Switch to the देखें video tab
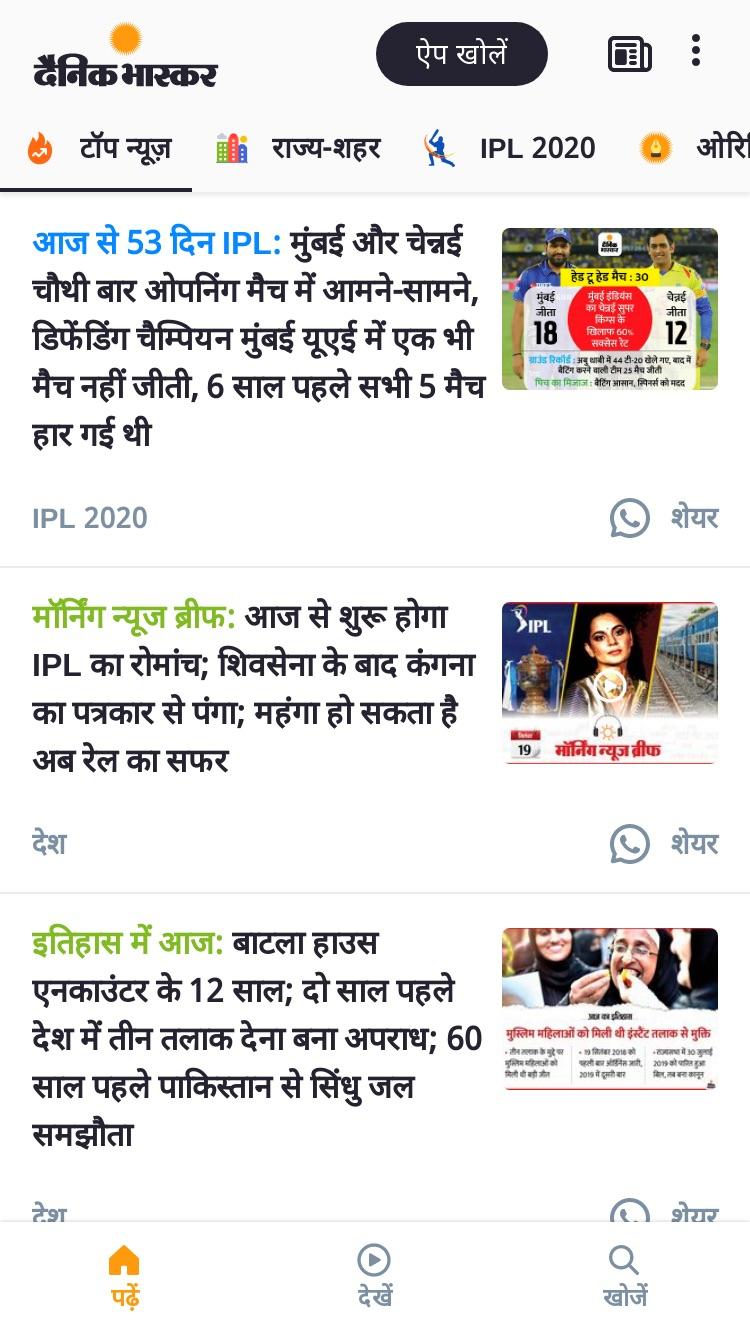Viewport: 750px width, 1334px height. pyautogui.click(x=375, y=1277)
